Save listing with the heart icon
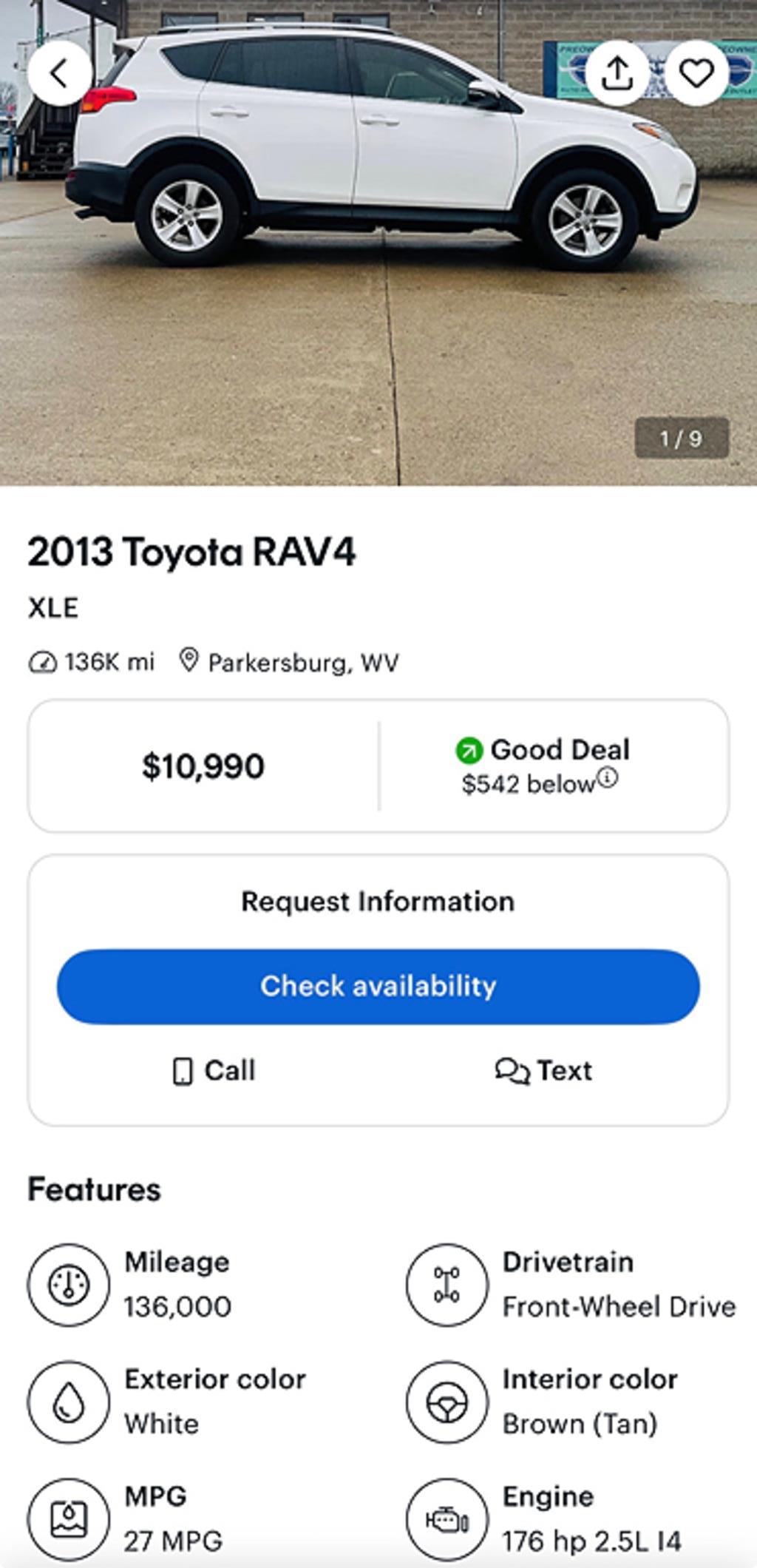757x1568 pixels. coord(696,73)
